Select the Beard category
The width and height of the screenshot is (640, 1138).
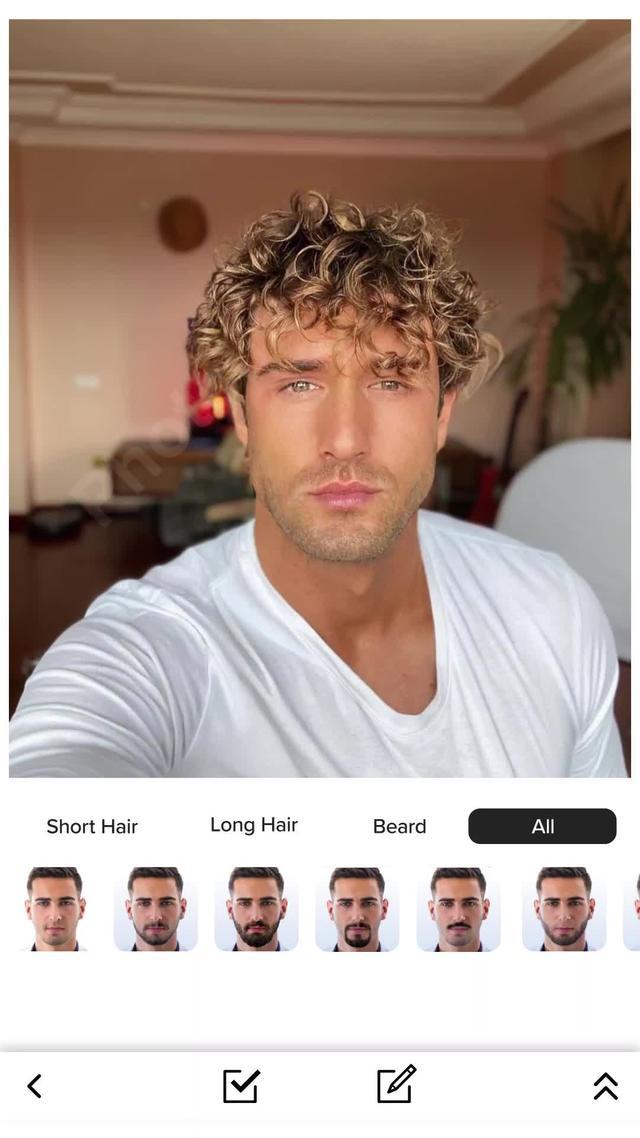coord(399,826)
